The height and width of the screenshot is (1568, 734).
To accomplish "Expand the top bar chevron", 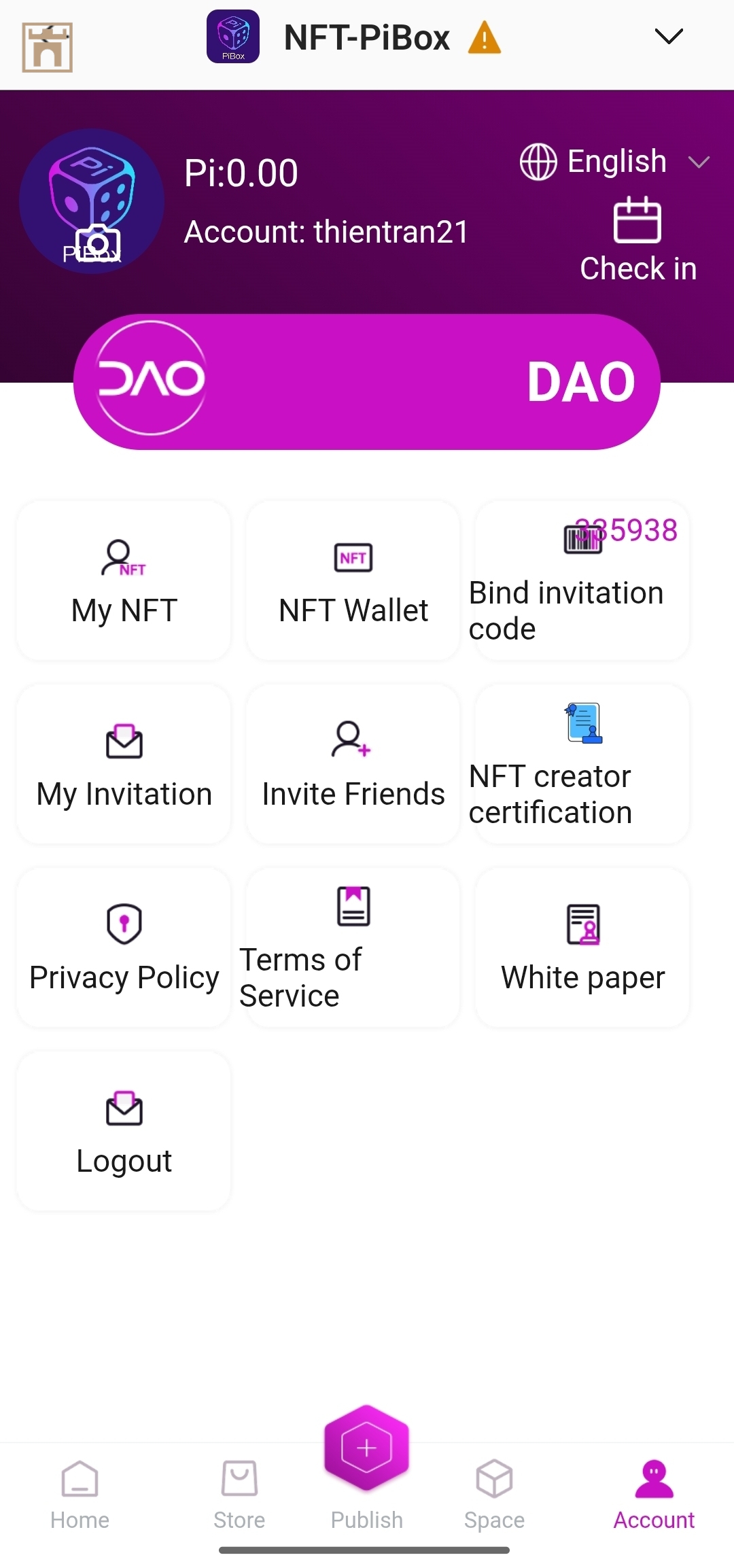I will 668,37.
